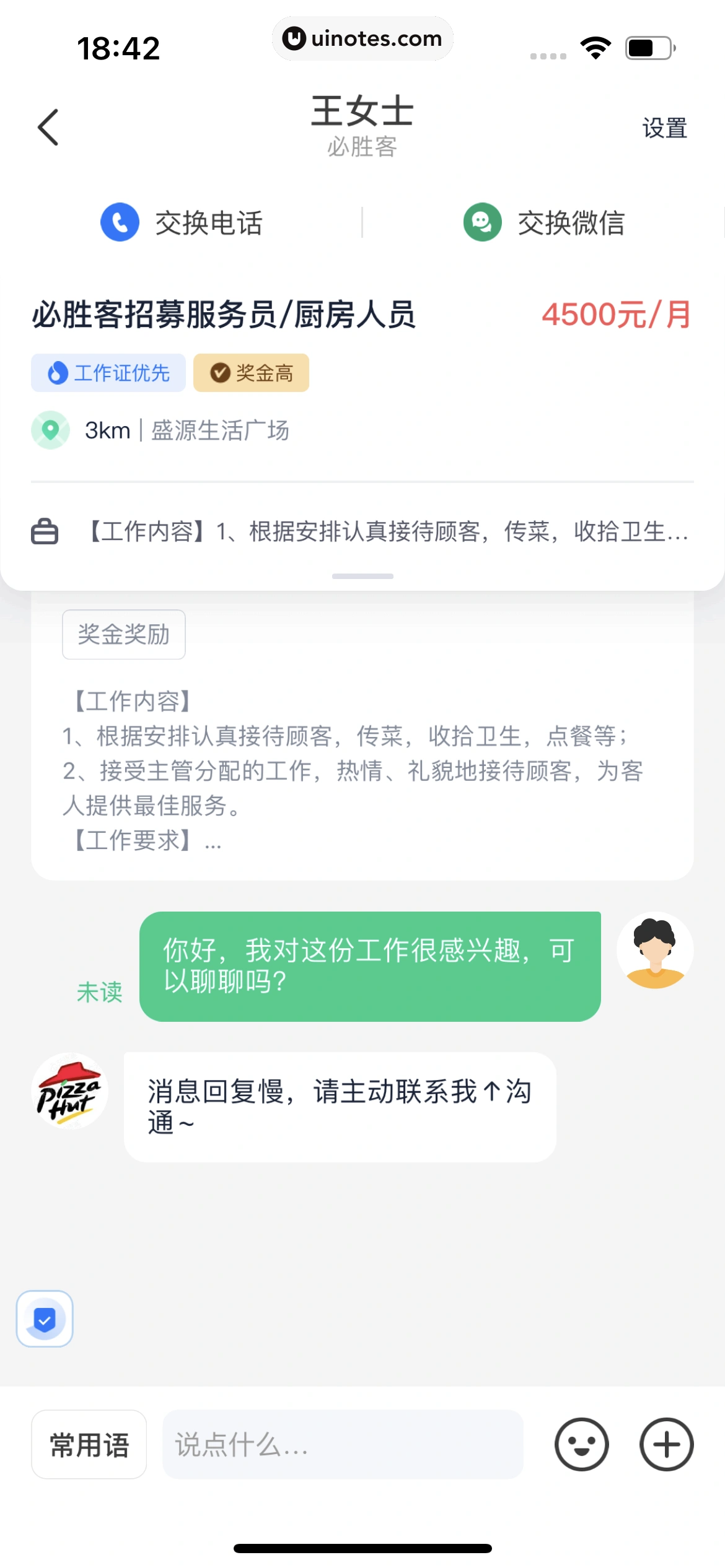This screenshot has height=1568, width=725.
Task: Open the 必胜客招募服务员/厨房人员 job details
Action: (x=224, y=315)
